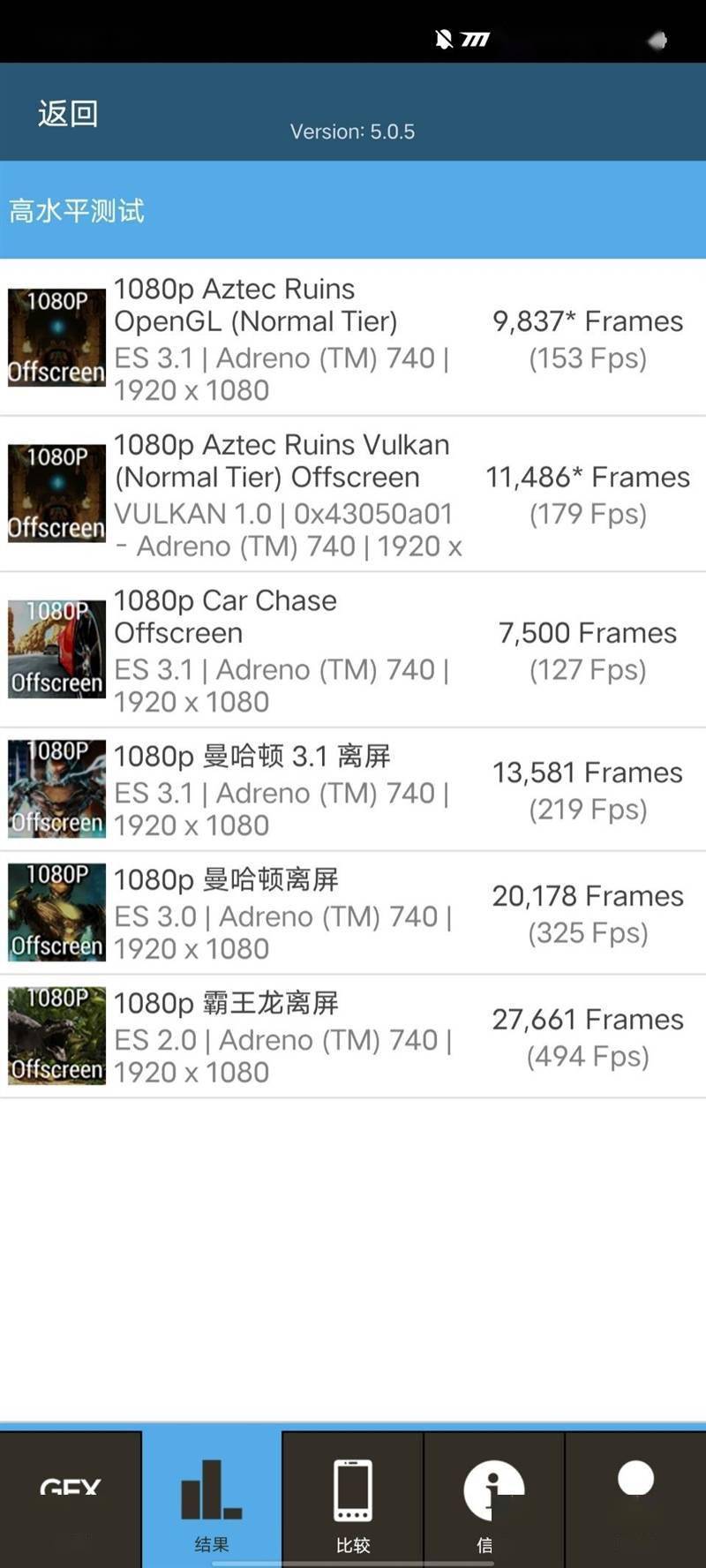Open the info tab
The image size is (706, 1568).
tap(493, 1499)
